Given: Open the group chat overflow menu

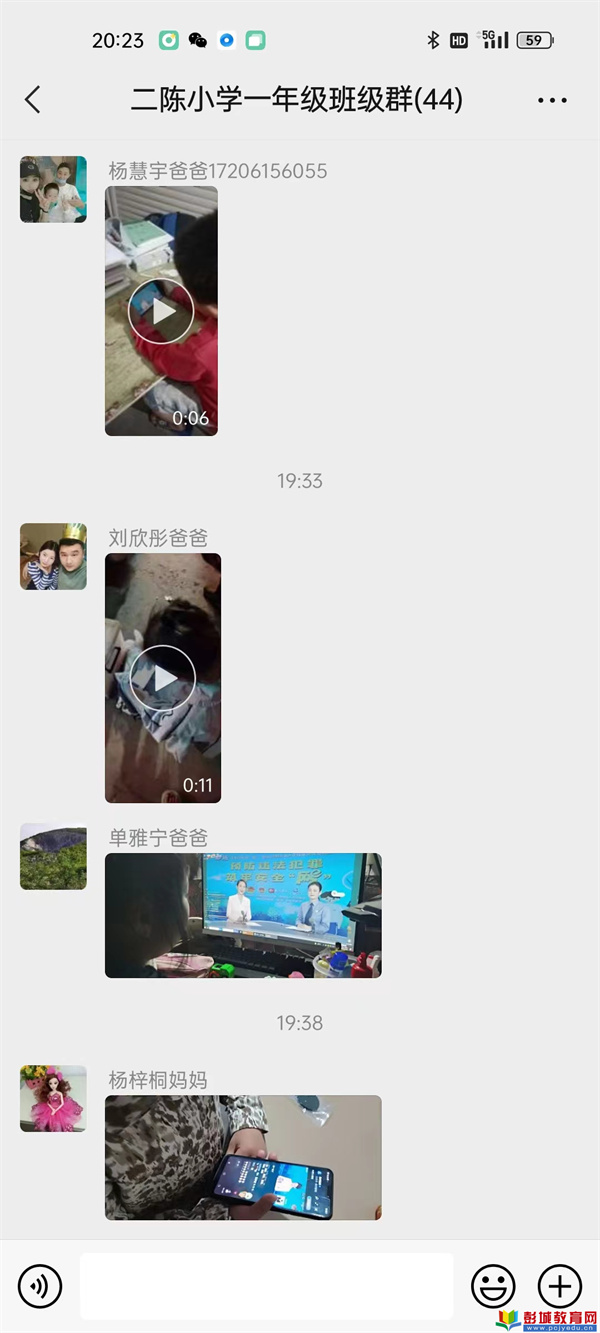Looking at the screenshot, I should (552, 100).
